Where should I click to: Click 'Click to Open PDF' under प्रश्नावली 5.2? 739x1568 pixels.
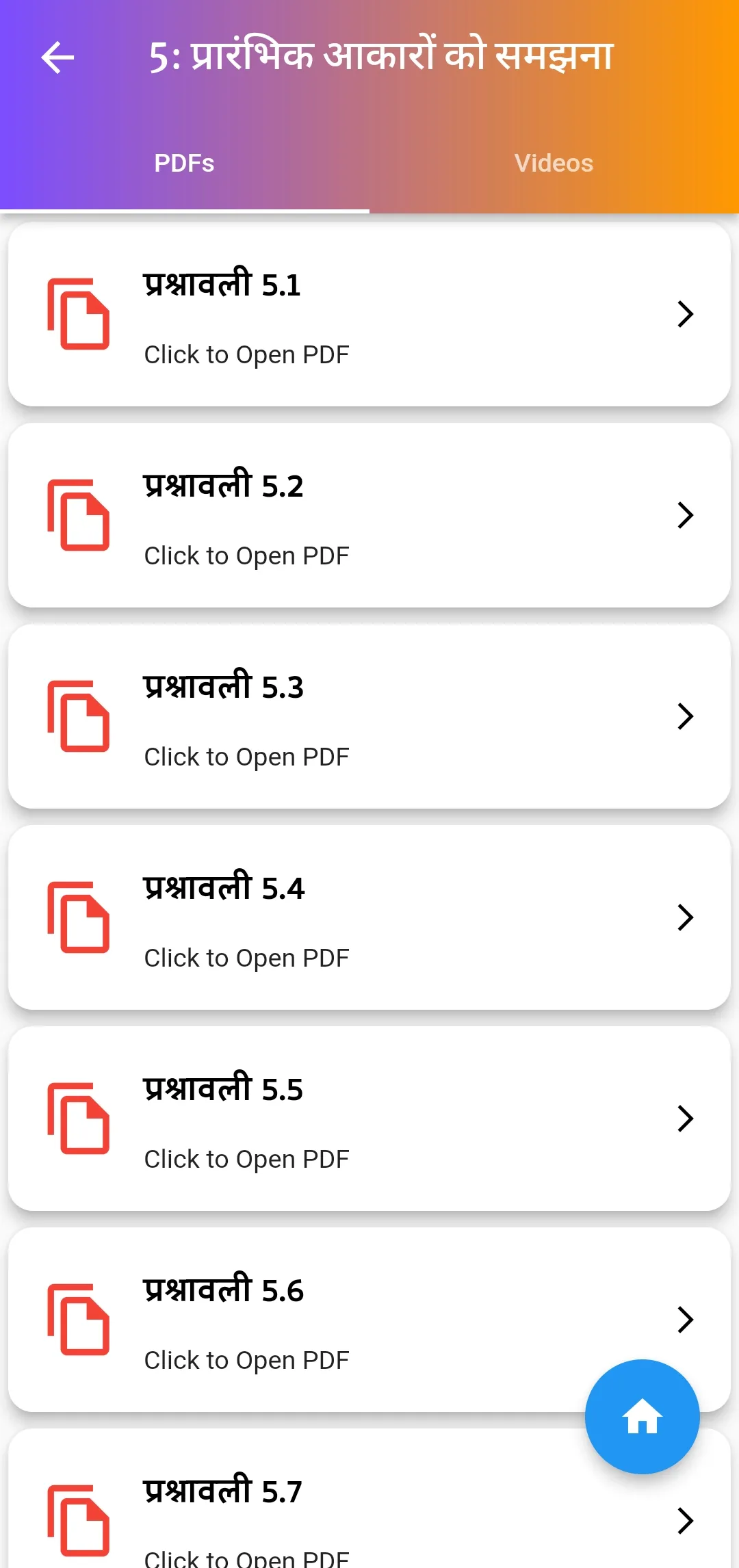click(246, 555)
